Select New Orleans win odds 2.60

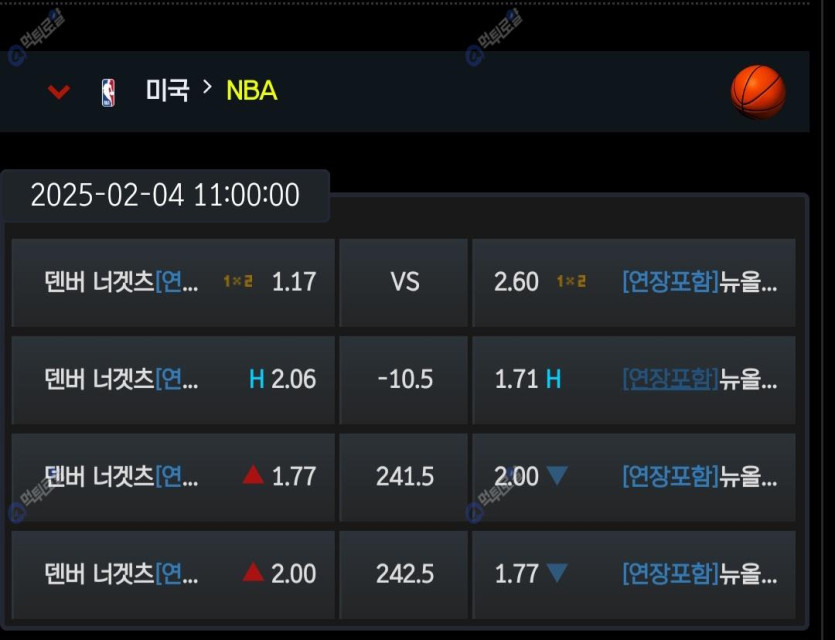[633, 282]
